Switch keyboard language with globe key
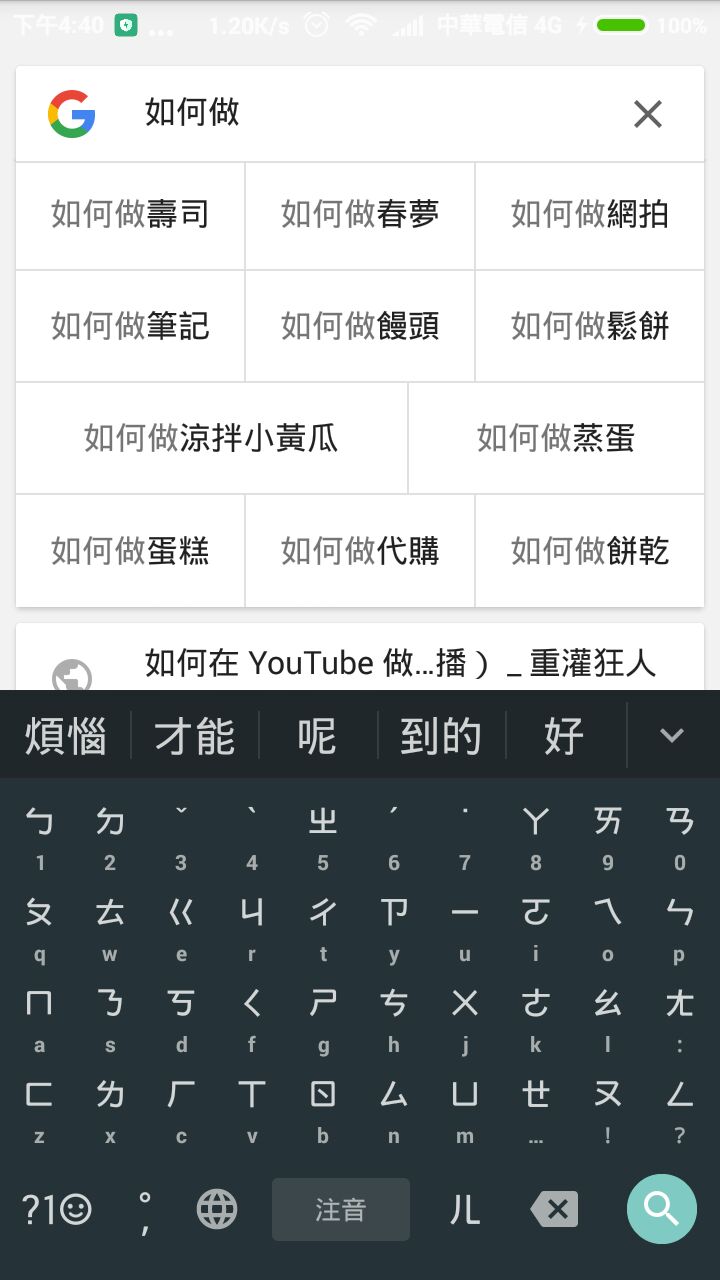Screen dimensions: 720x1280 coord(217,1210)
